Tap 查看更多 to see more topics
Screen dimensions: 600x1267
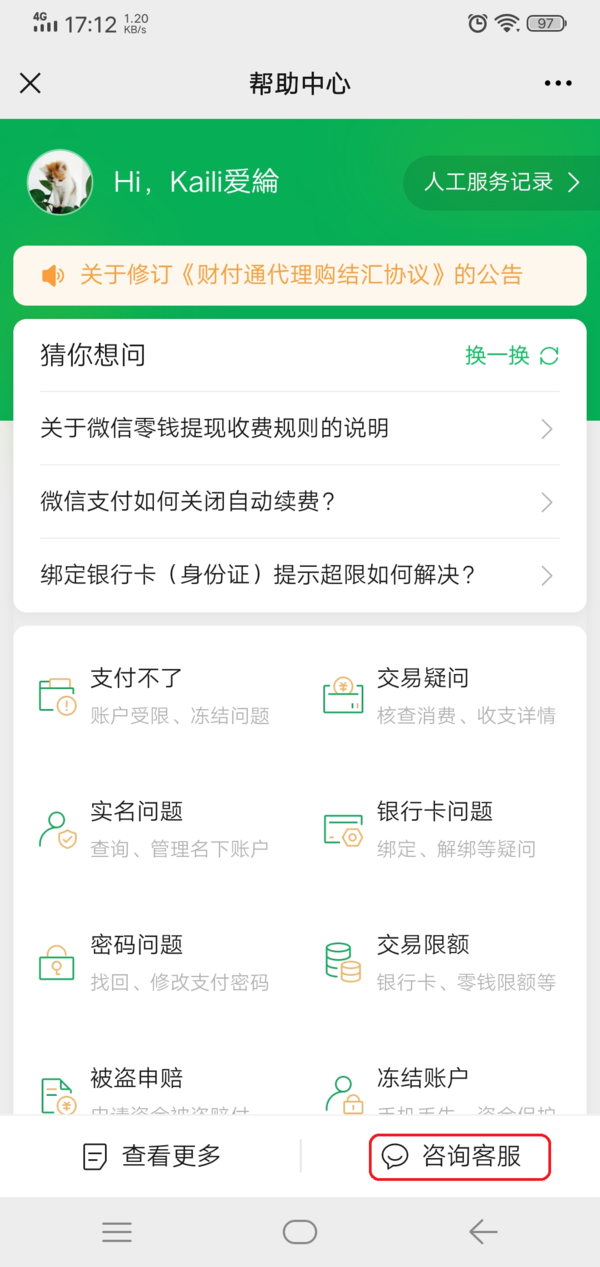(x=152, y=1157)
